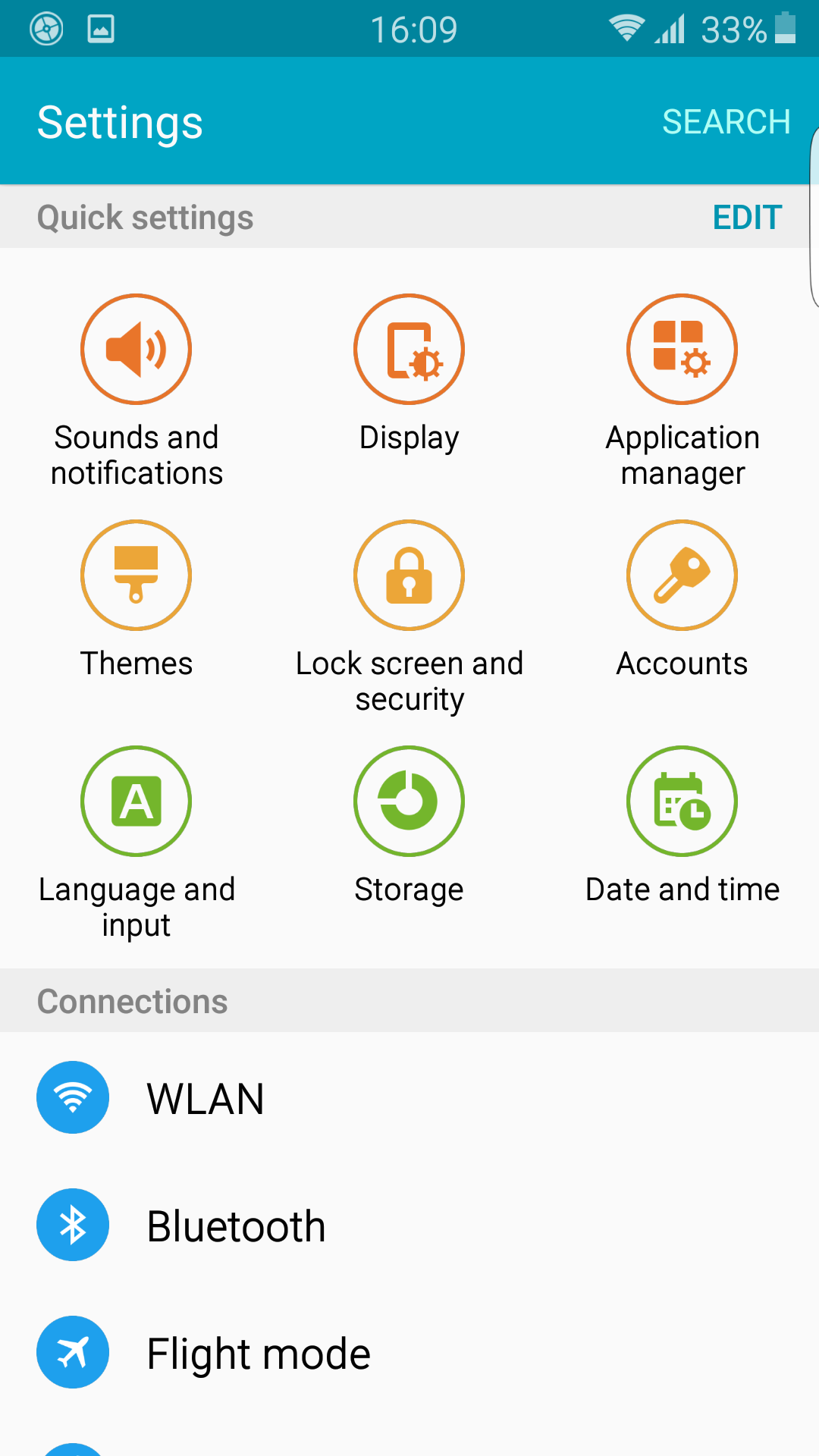
Task: Open Flight mode settings
Action: click(x=409, y=1352)
